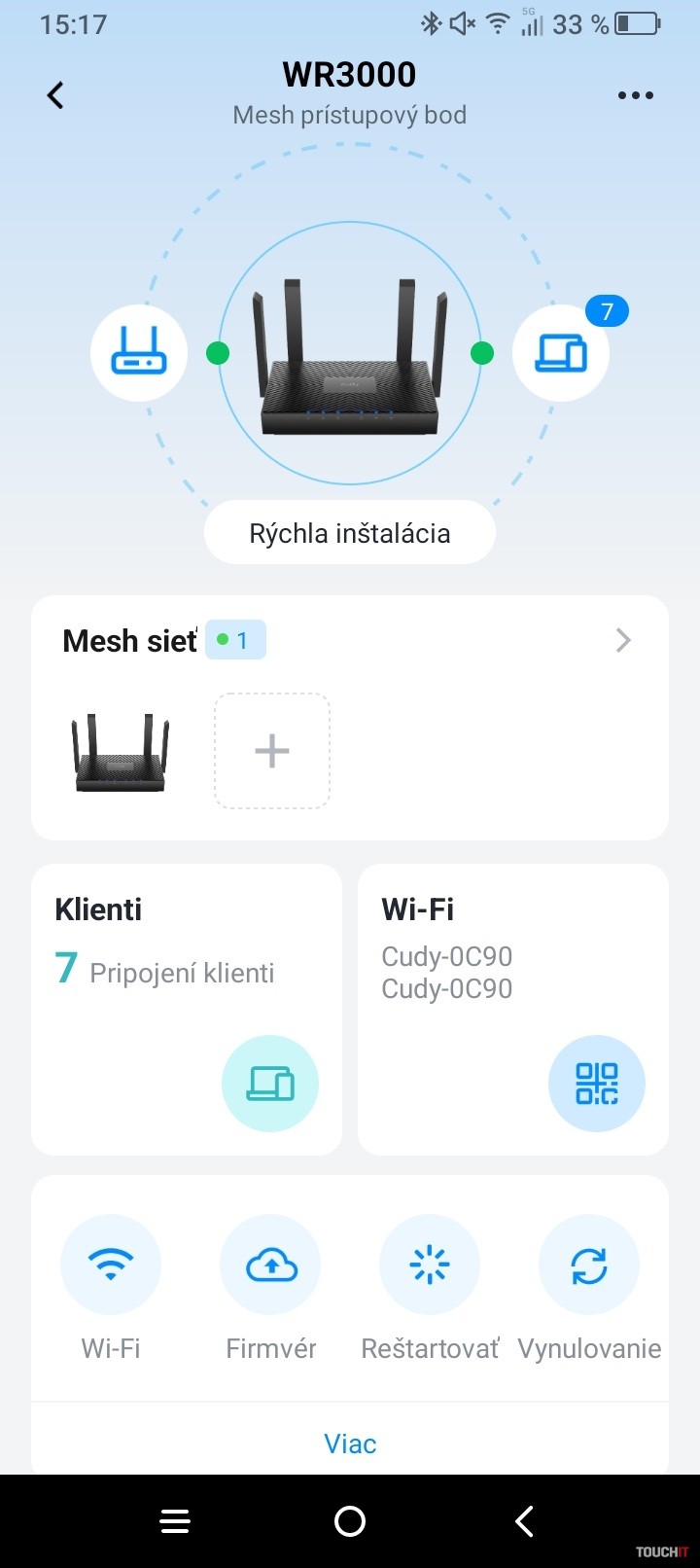
Task: Expand the Mesh sieť section chevron
Action: coord(623,640)
